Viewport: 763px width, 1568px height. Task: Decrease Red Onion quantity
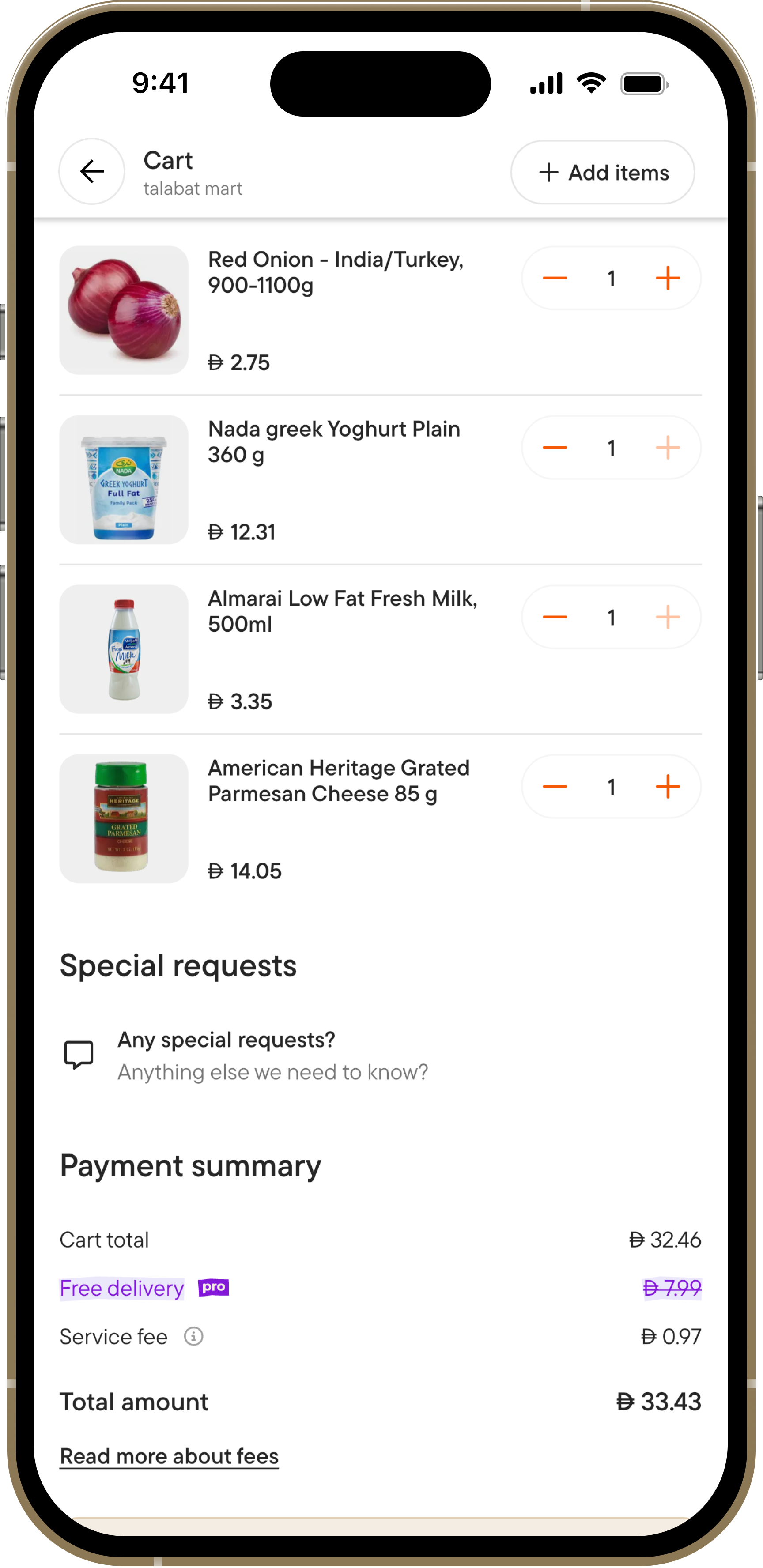554,279
